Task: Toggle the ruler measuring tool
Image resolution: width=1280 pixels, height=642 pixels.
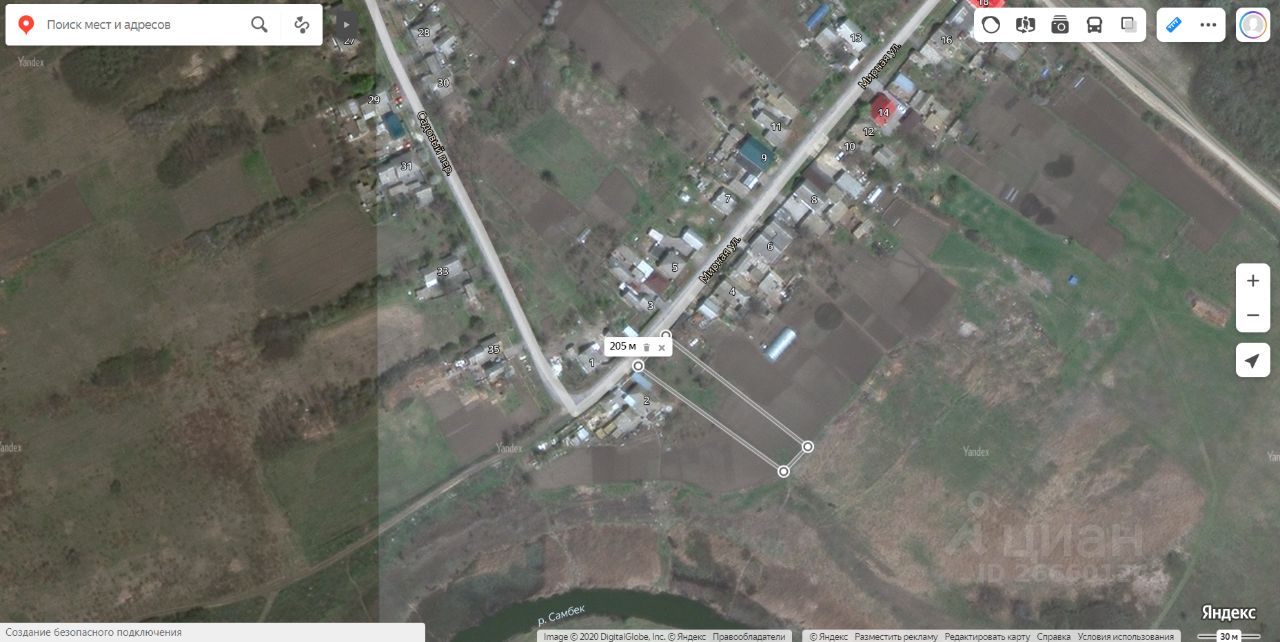Action: tap(1175, 24)
